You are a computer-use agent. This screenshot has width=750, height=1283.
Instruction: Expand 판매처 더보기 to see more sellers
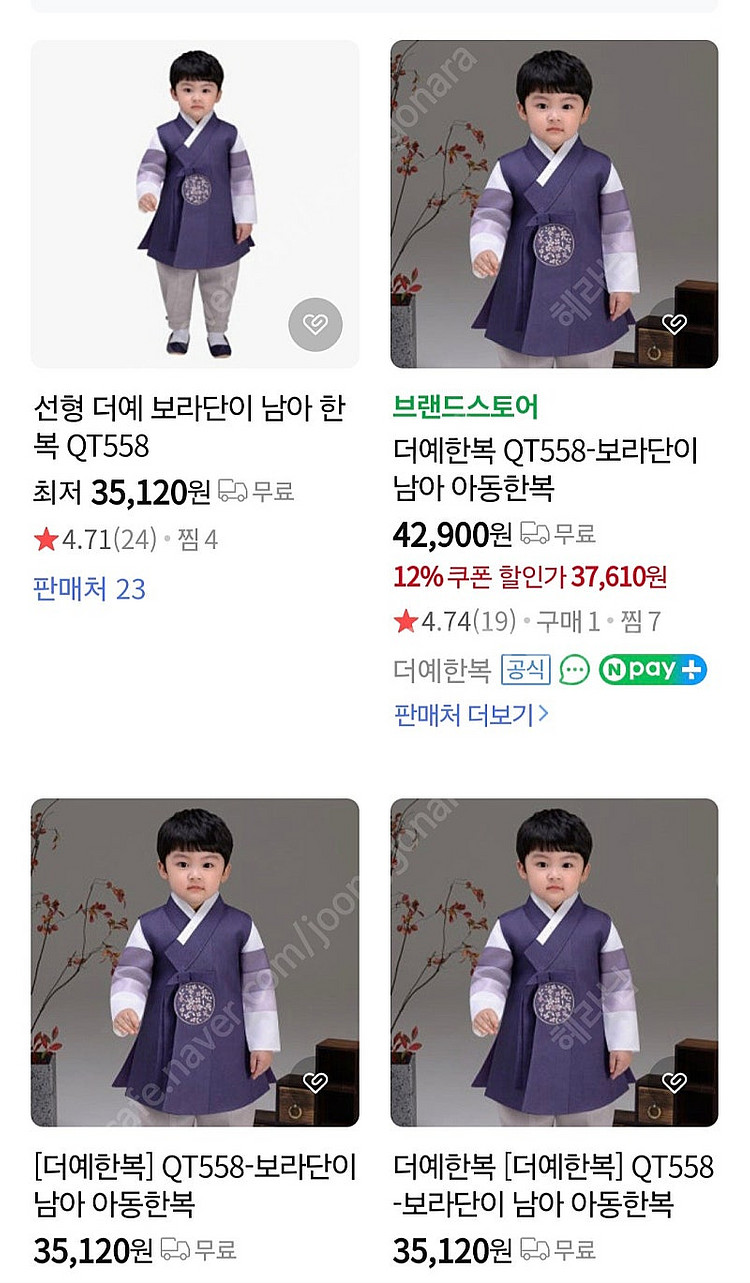pos(471,714)
